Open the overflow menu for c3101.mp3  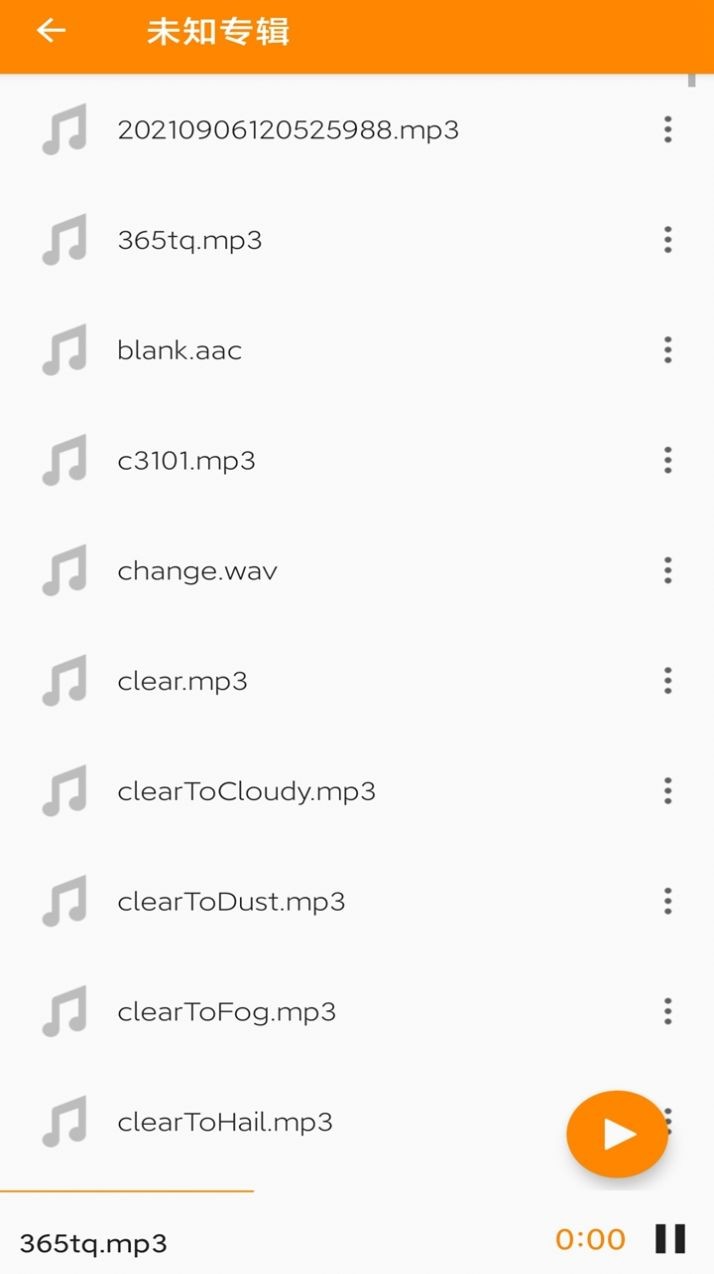(667, 461)
